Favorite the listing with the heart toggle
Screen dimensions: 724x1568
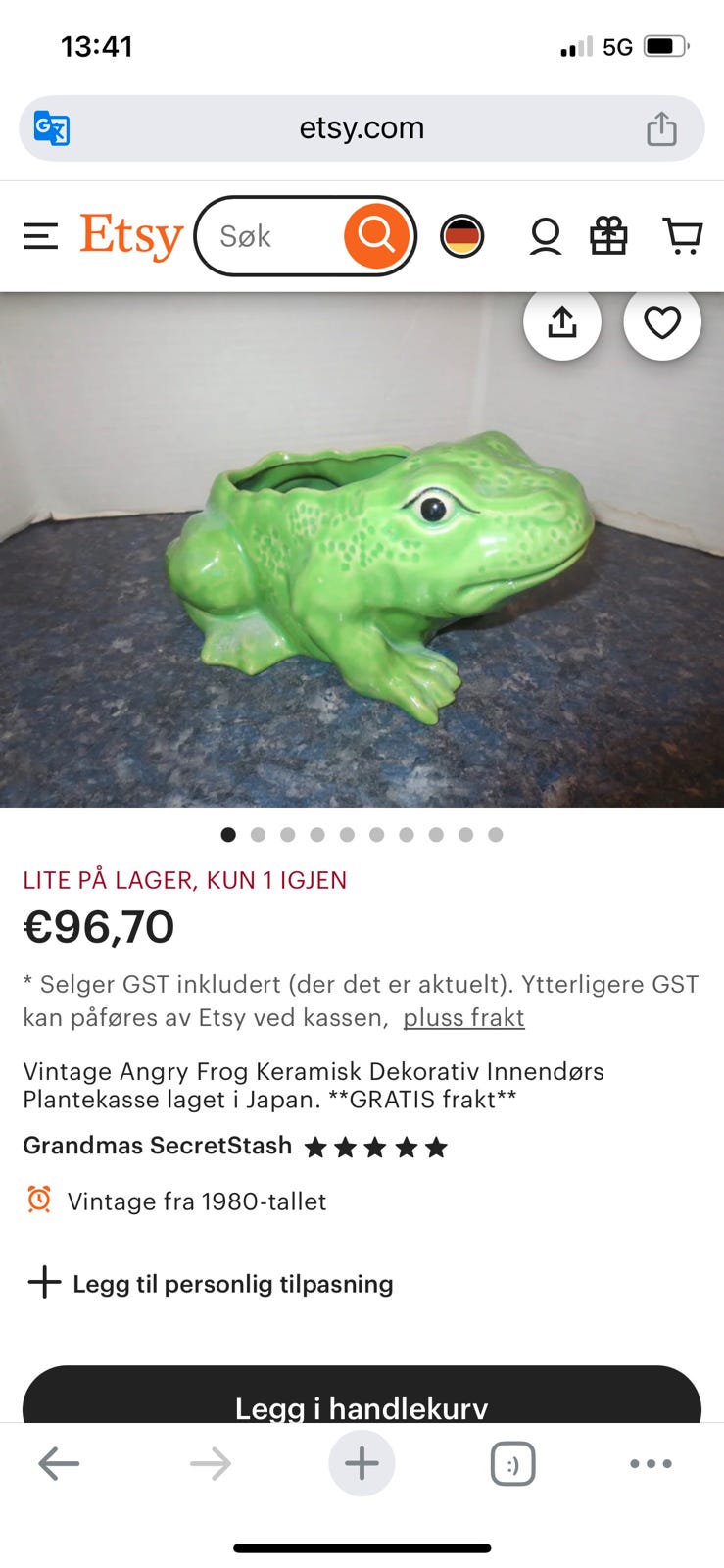tap(662, 321)
